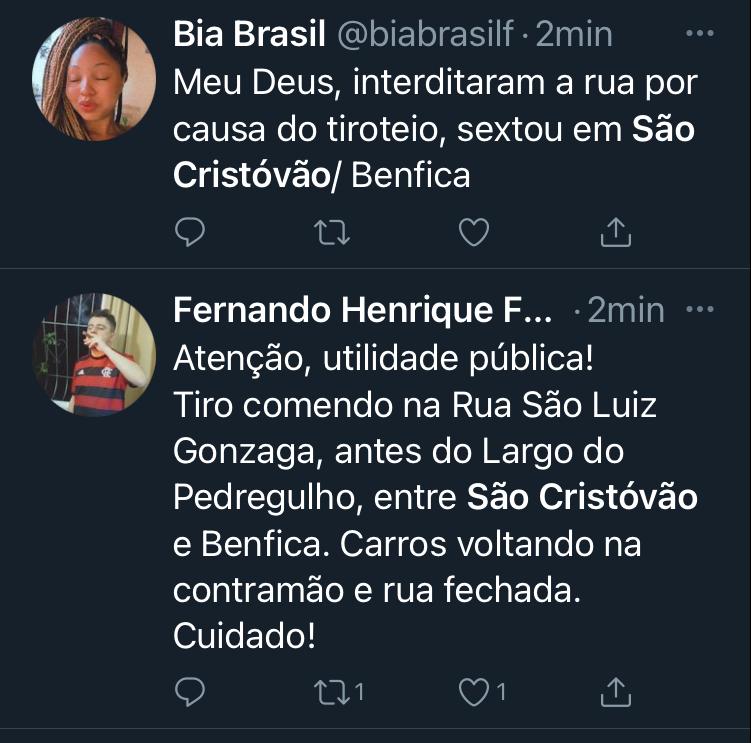This screenshot has width=751, height=743.
Task: Visit Fernando Henrique's profile via his name
Action: pos(362,310)
